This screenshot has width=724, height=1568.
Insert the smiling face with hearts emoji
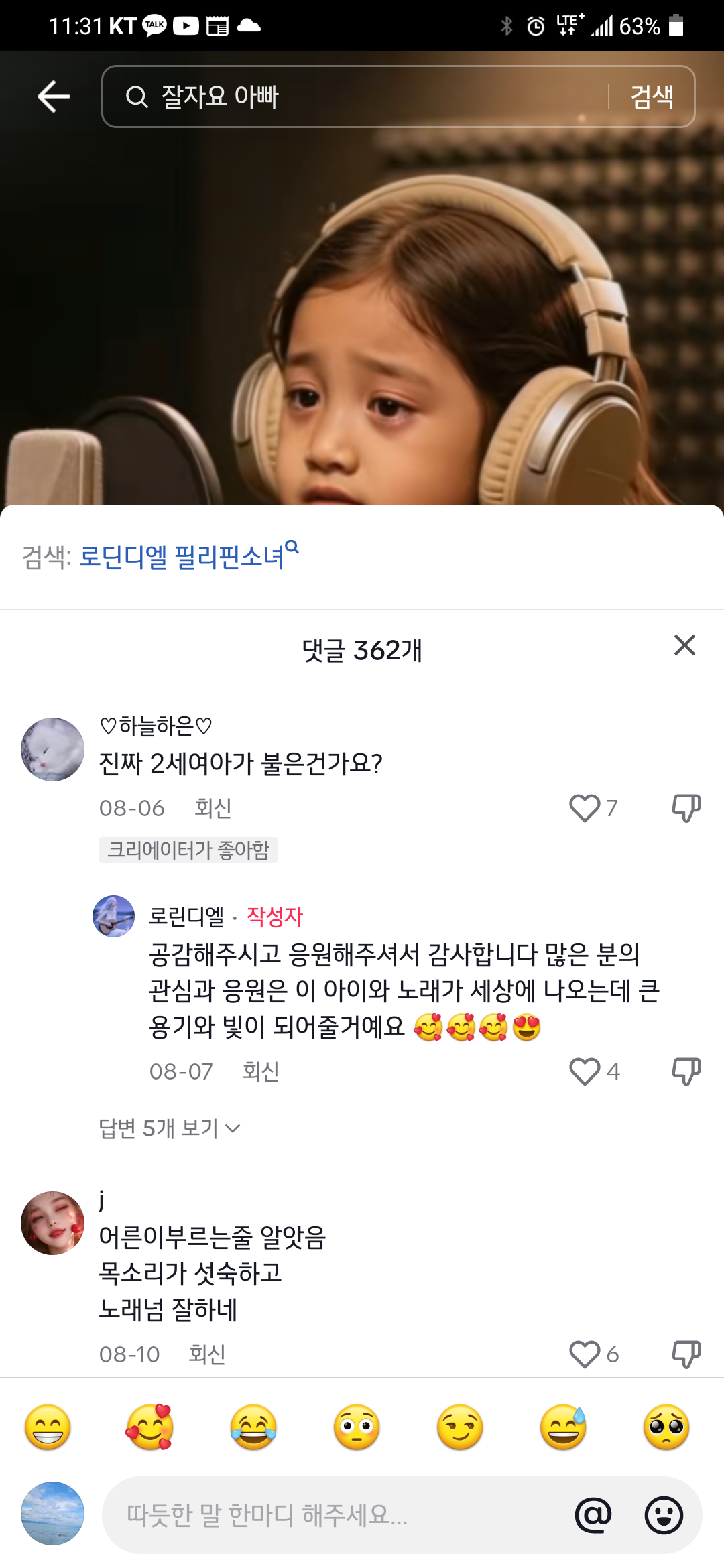point(150,1427)
